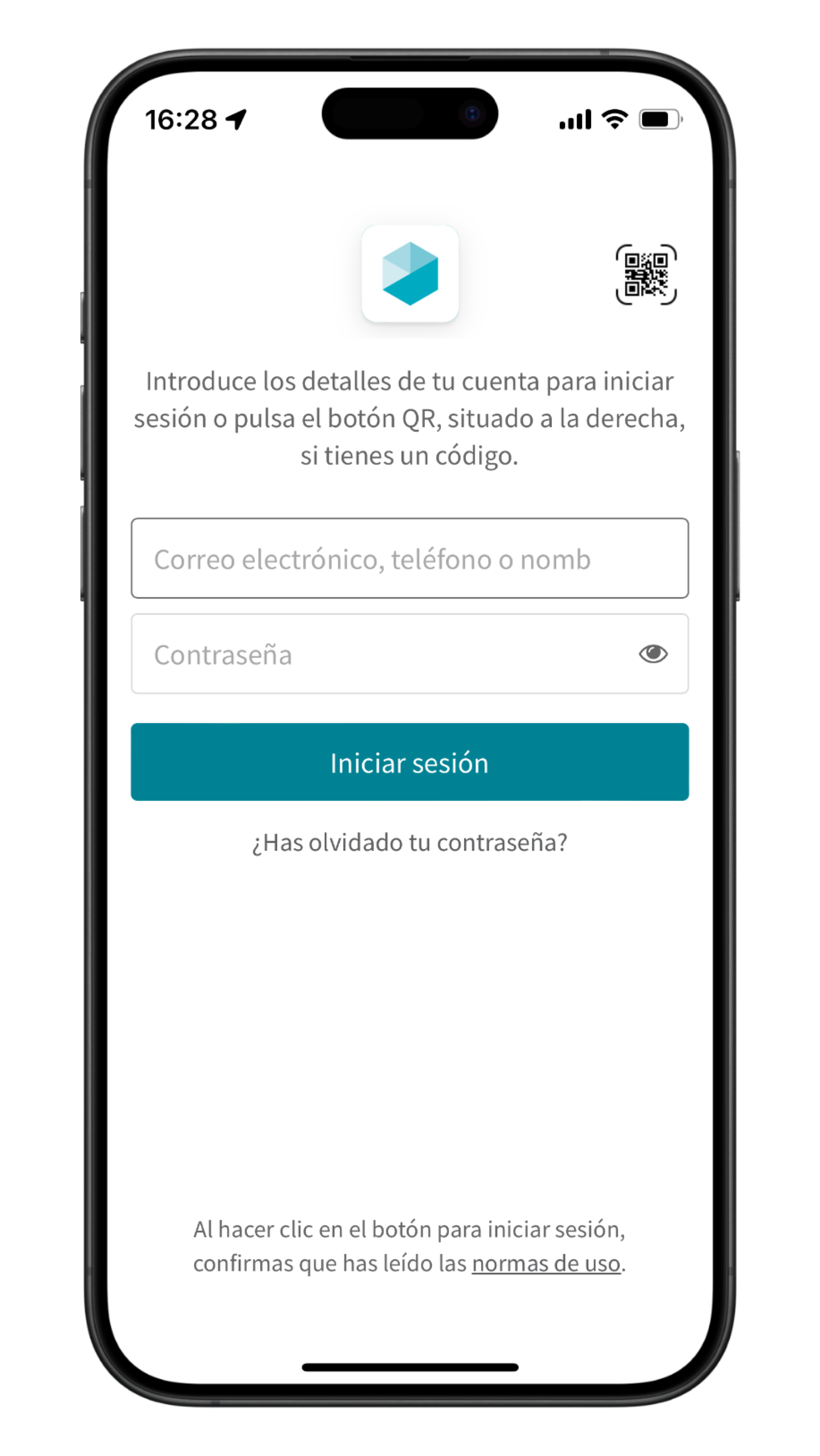Show the password with the eye icon
Screen dimensions: 820x1456
point(653,654)
